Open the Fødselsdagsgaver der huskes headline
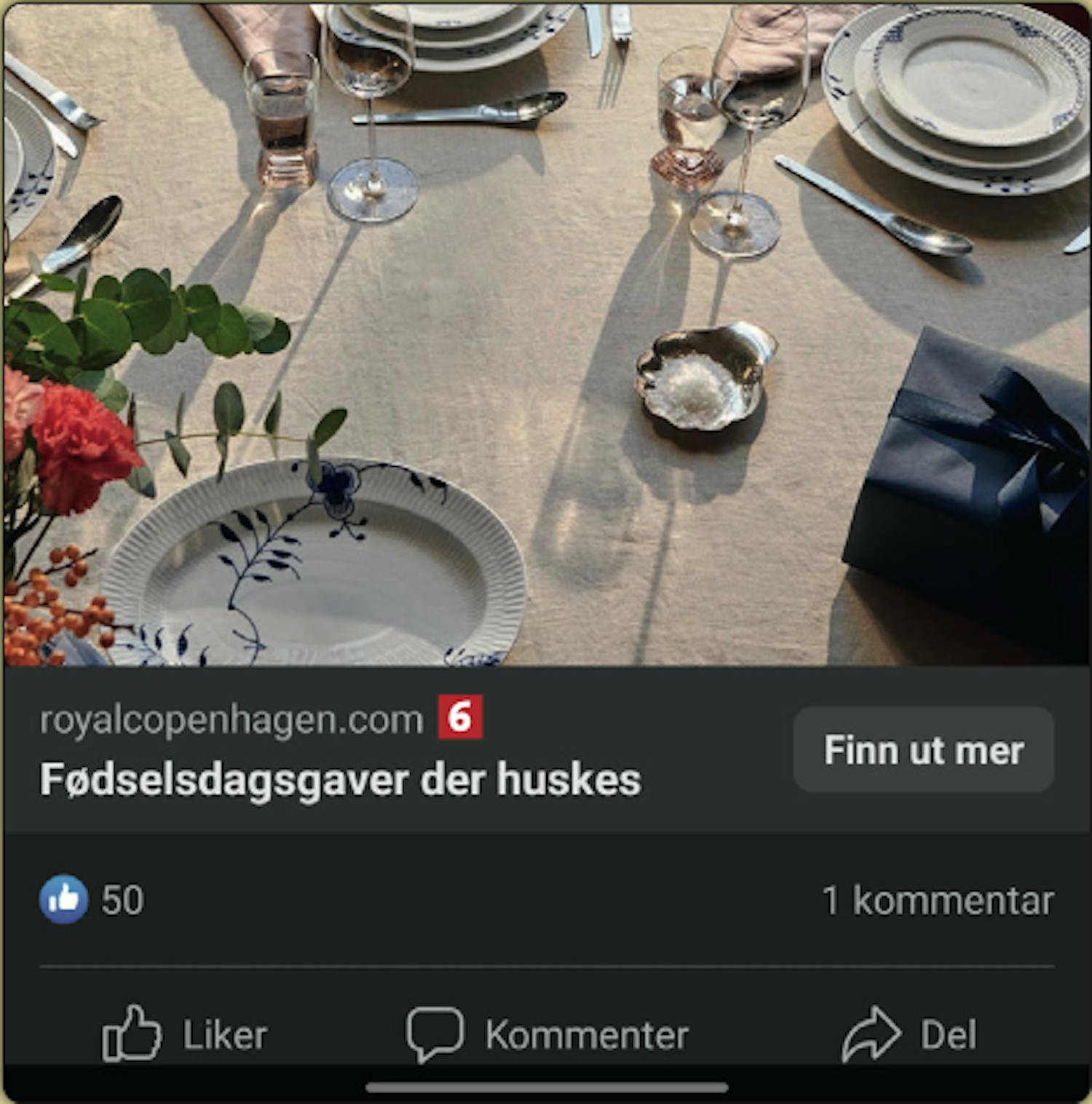1092x1104 pixels. point(340,780)
